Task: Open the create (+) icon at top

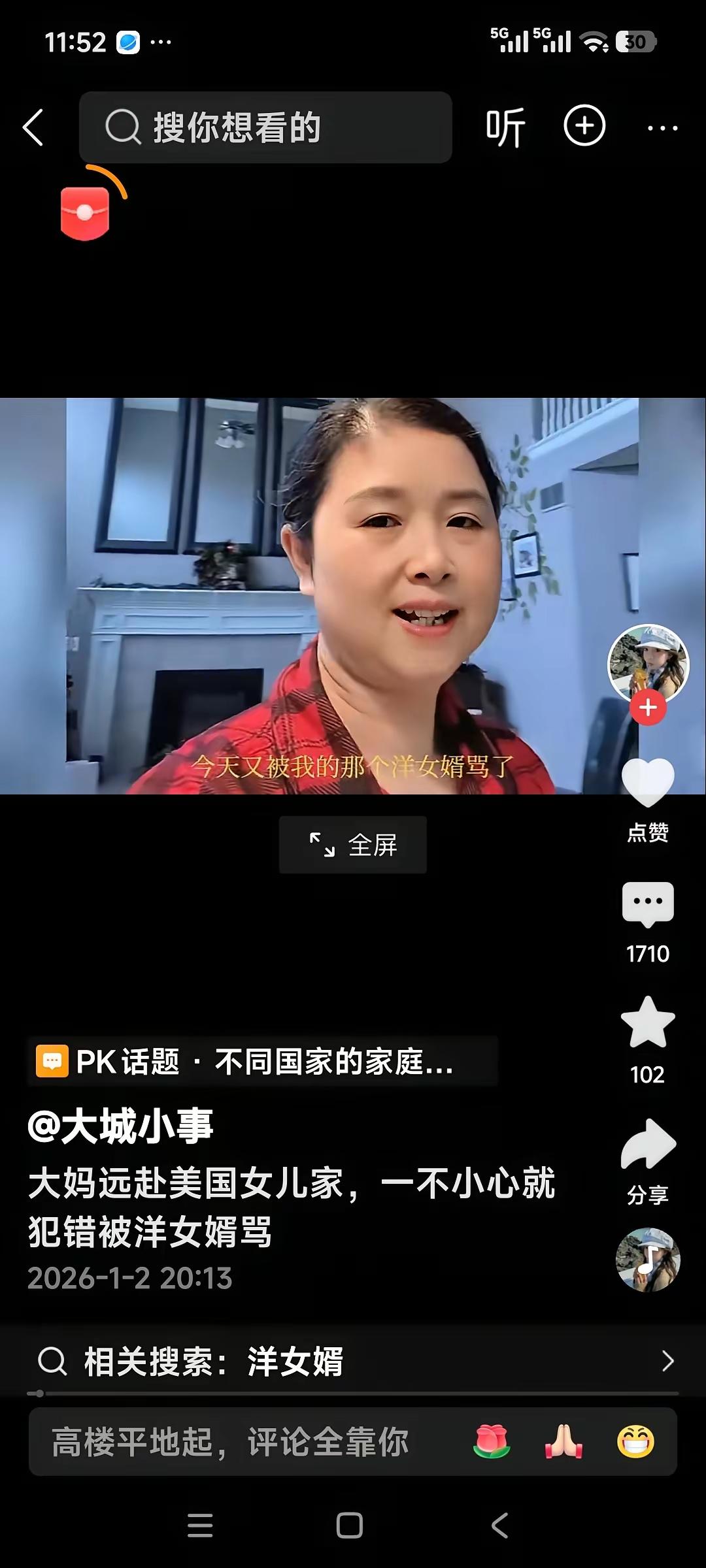Action: click(584, 127)
